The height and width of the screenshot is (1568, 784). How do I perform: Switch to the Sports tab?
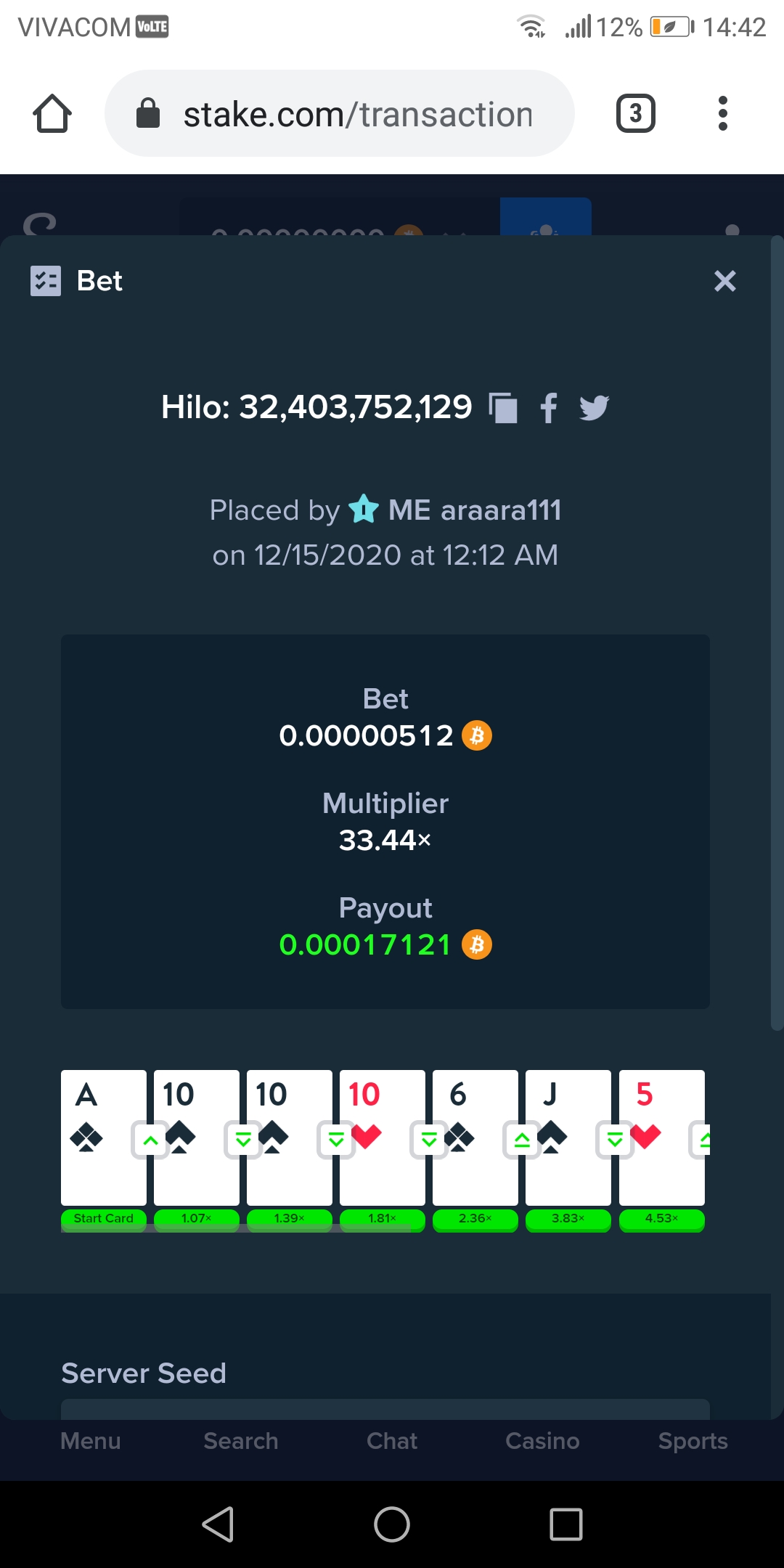[x=693, y=1441]
